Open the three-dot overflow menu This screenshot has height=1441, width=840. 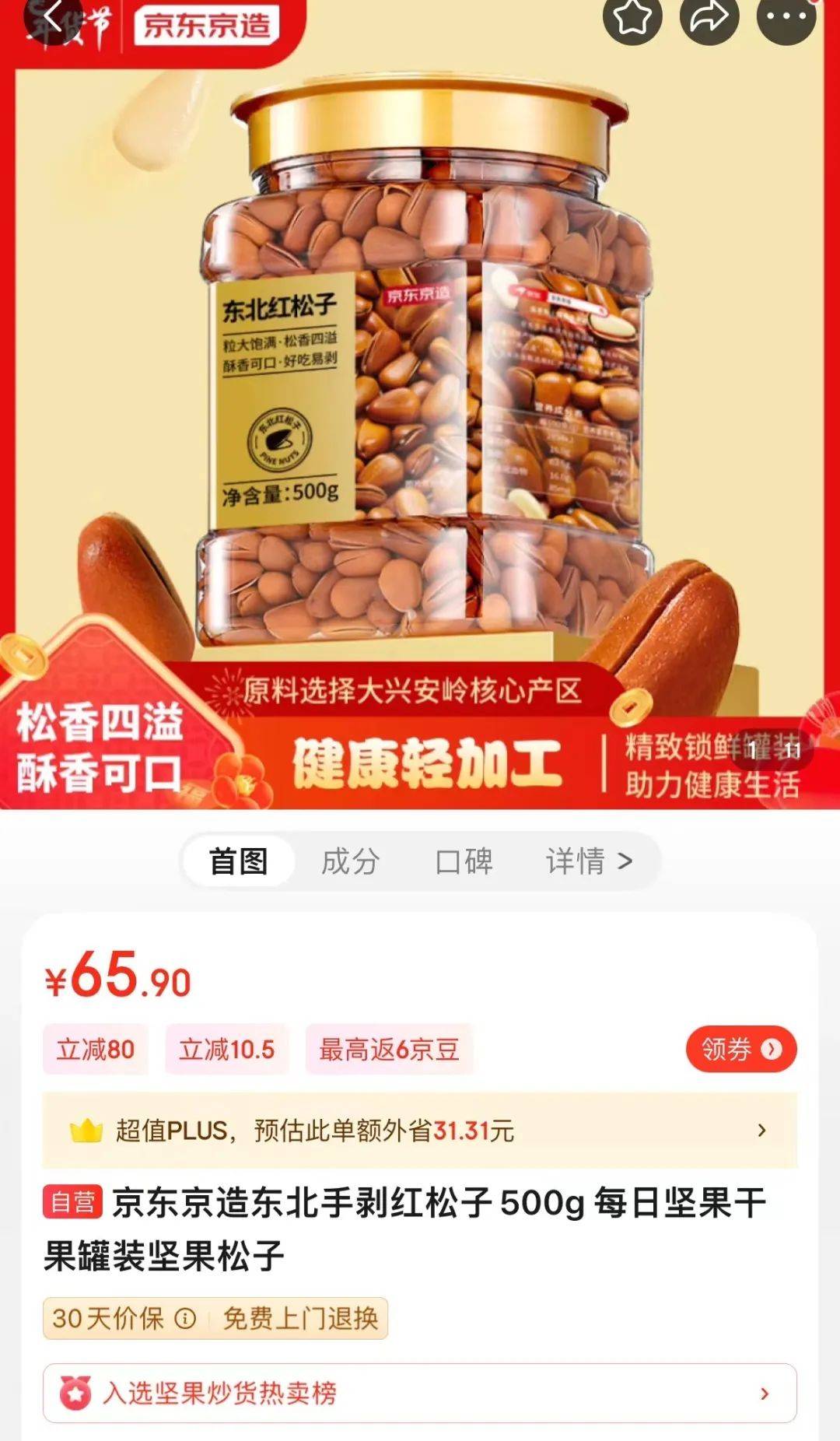[786, 17]
